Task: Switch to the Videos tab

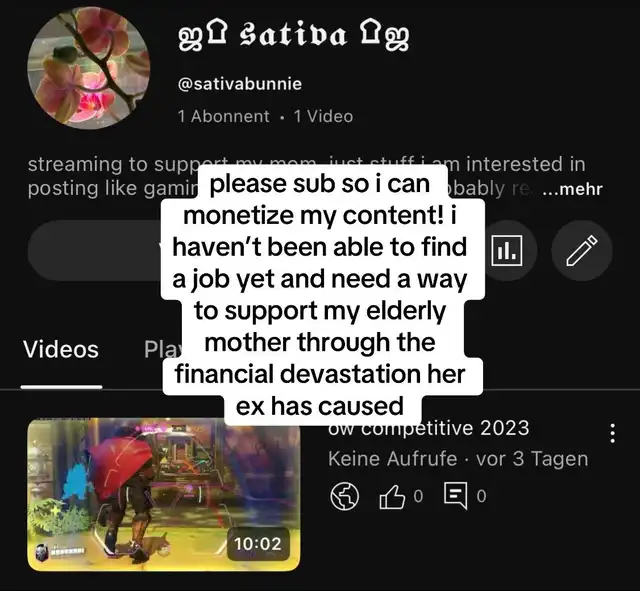Action: [x=61, y=349]
